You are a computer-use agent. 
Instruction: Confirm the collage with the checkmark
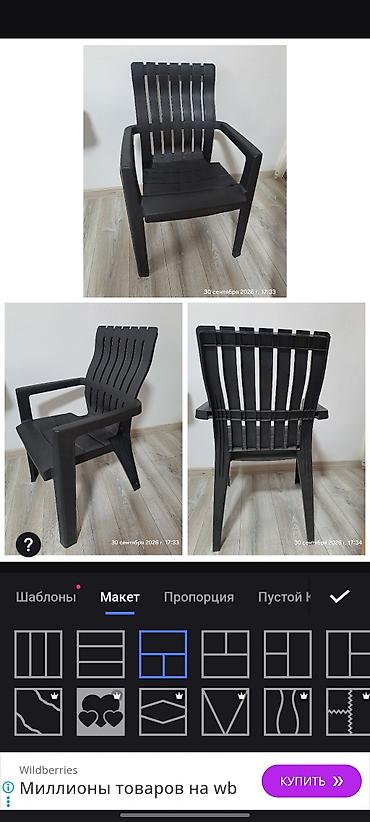[x=340, y=596]
